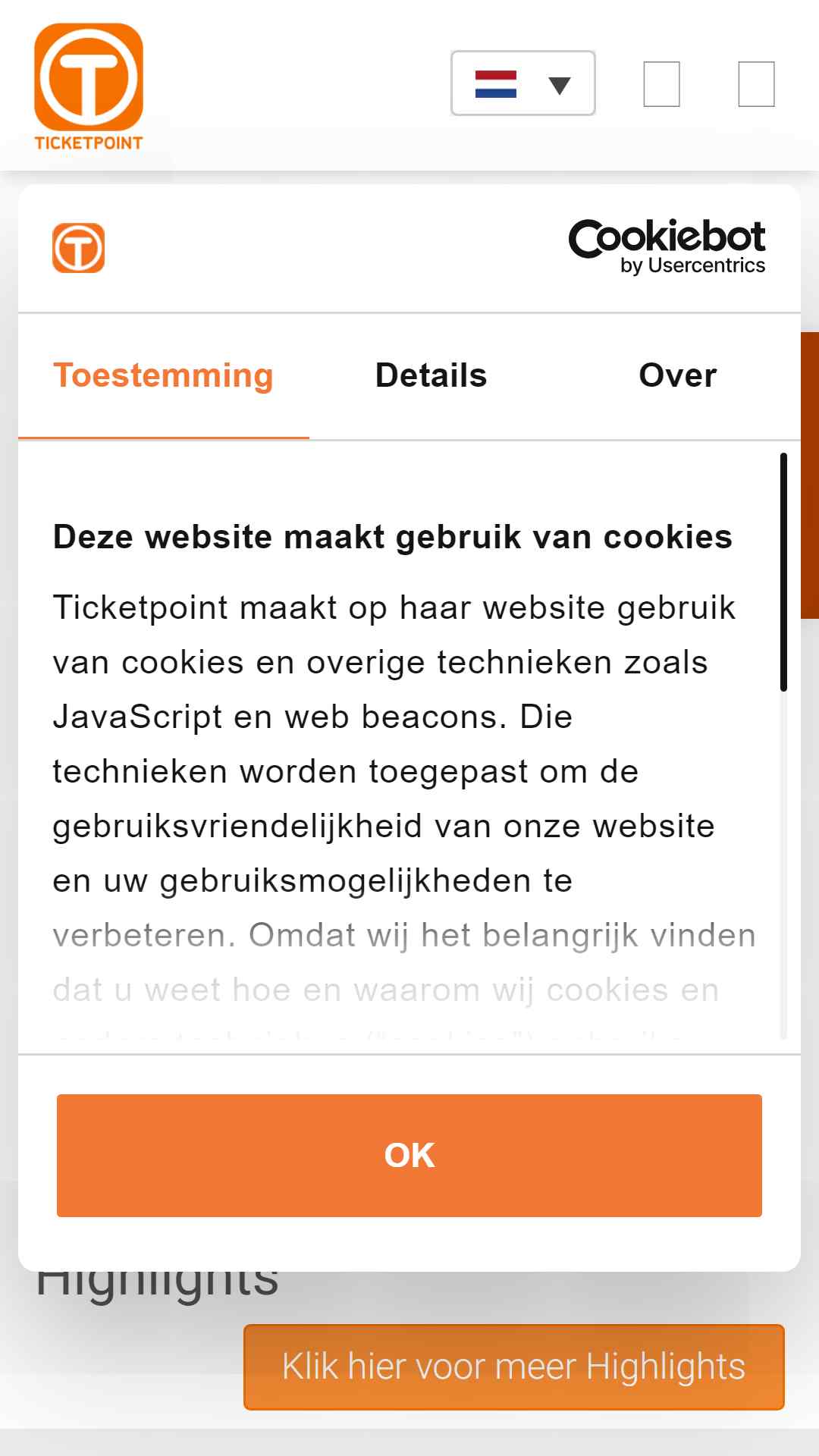Open the language dropdown with Dutch flag

pyautogui.click(x=523, y=83)
